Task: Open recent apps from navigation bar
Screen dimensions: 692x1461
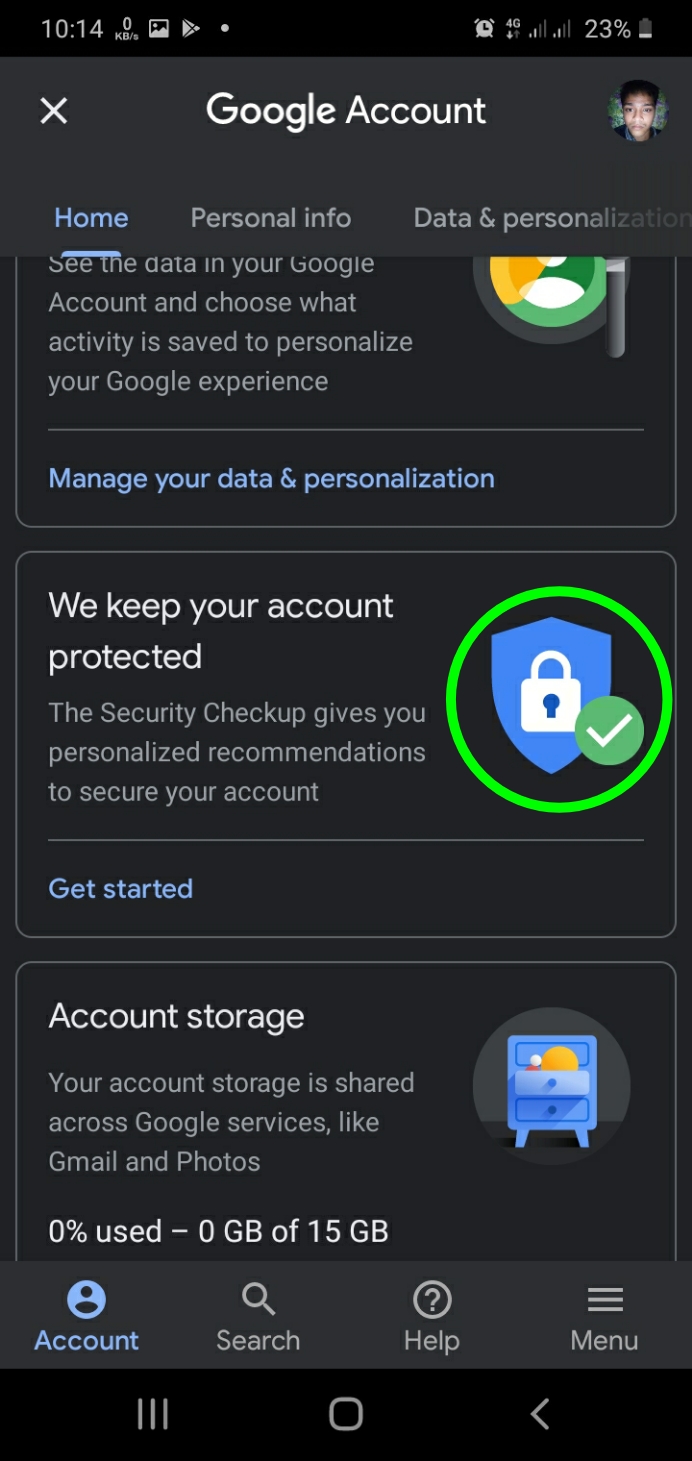Action: coord(152,1414)
